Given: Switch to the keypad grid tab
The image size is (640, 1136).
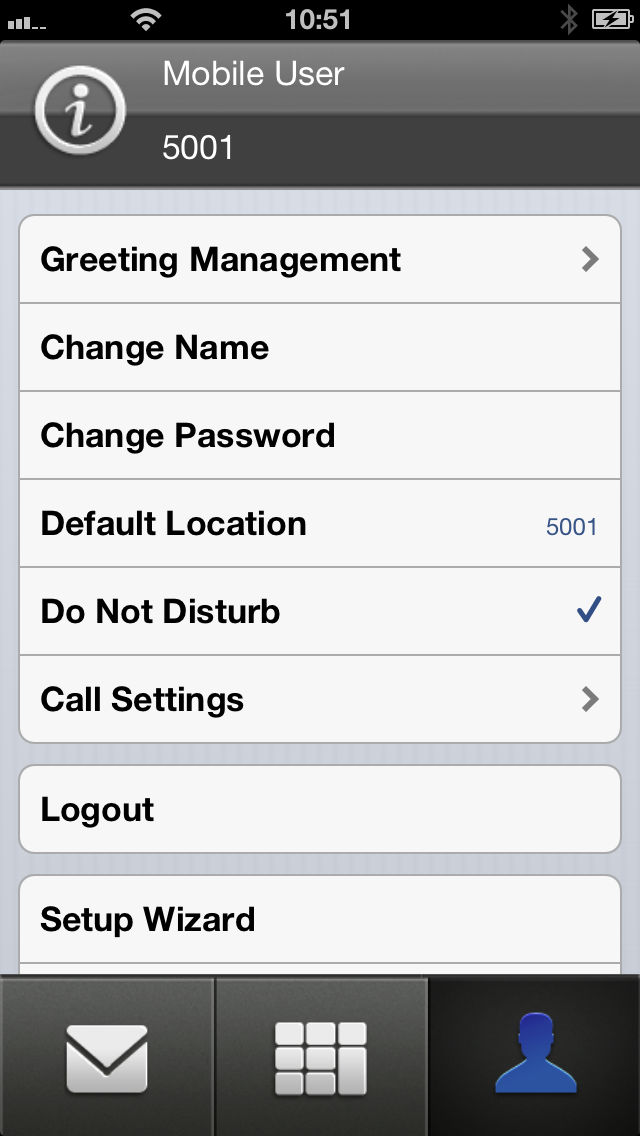Looking at the screenshot, I should [x=321, y=1058].
